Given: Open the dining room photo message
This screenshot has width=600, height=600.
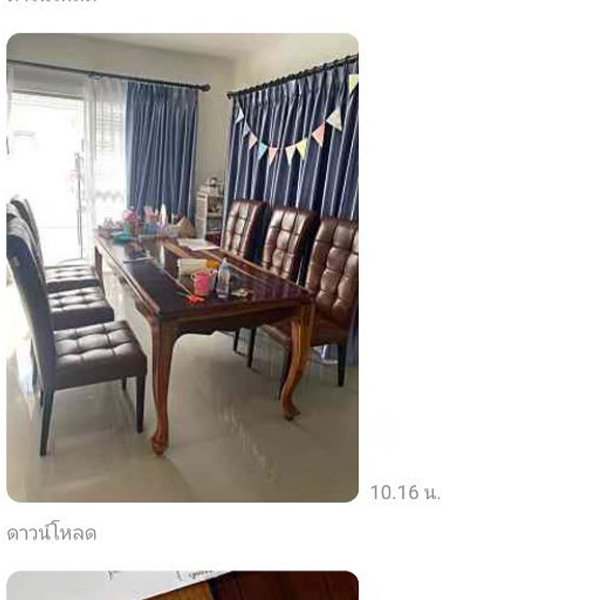Looking at the screenshot, I should [182, 267].
